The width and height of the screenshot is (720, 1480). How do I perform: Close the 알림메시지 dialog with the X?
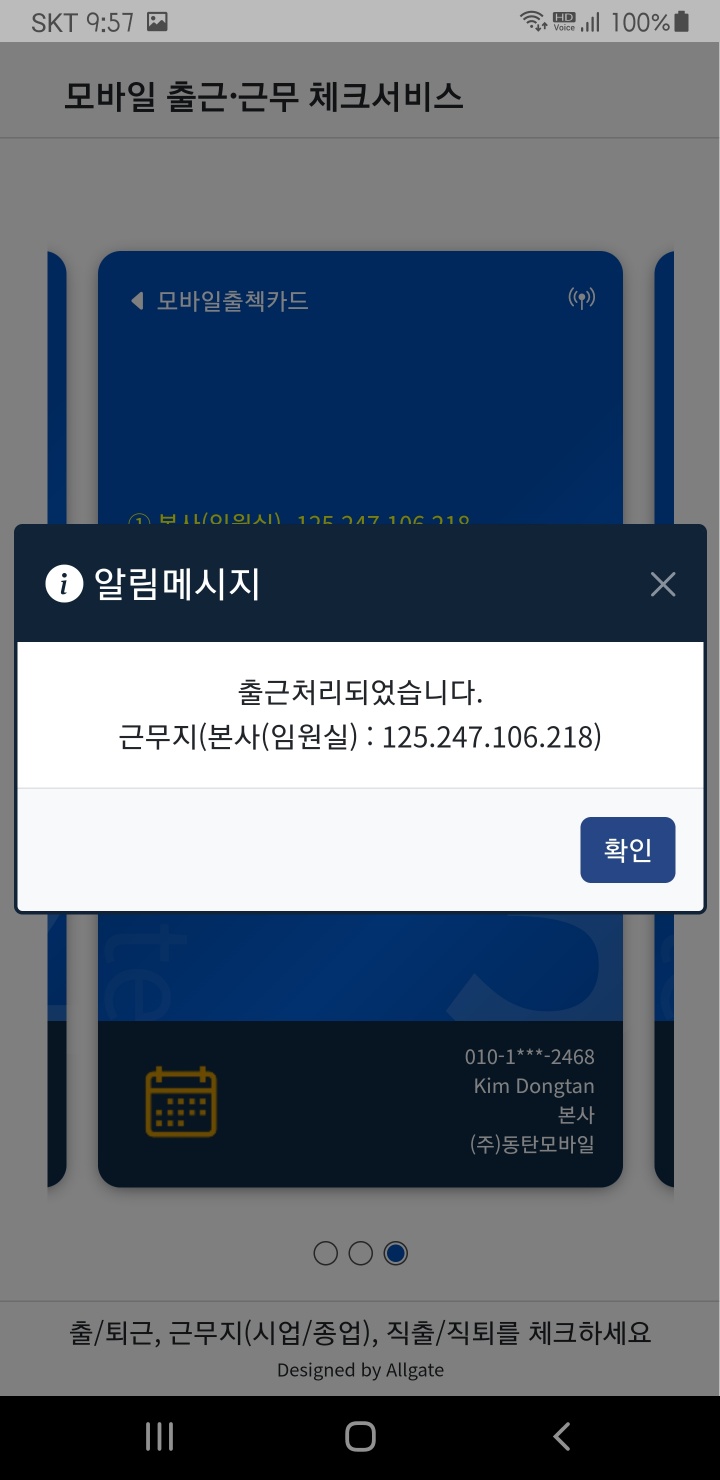click(662, 584)
